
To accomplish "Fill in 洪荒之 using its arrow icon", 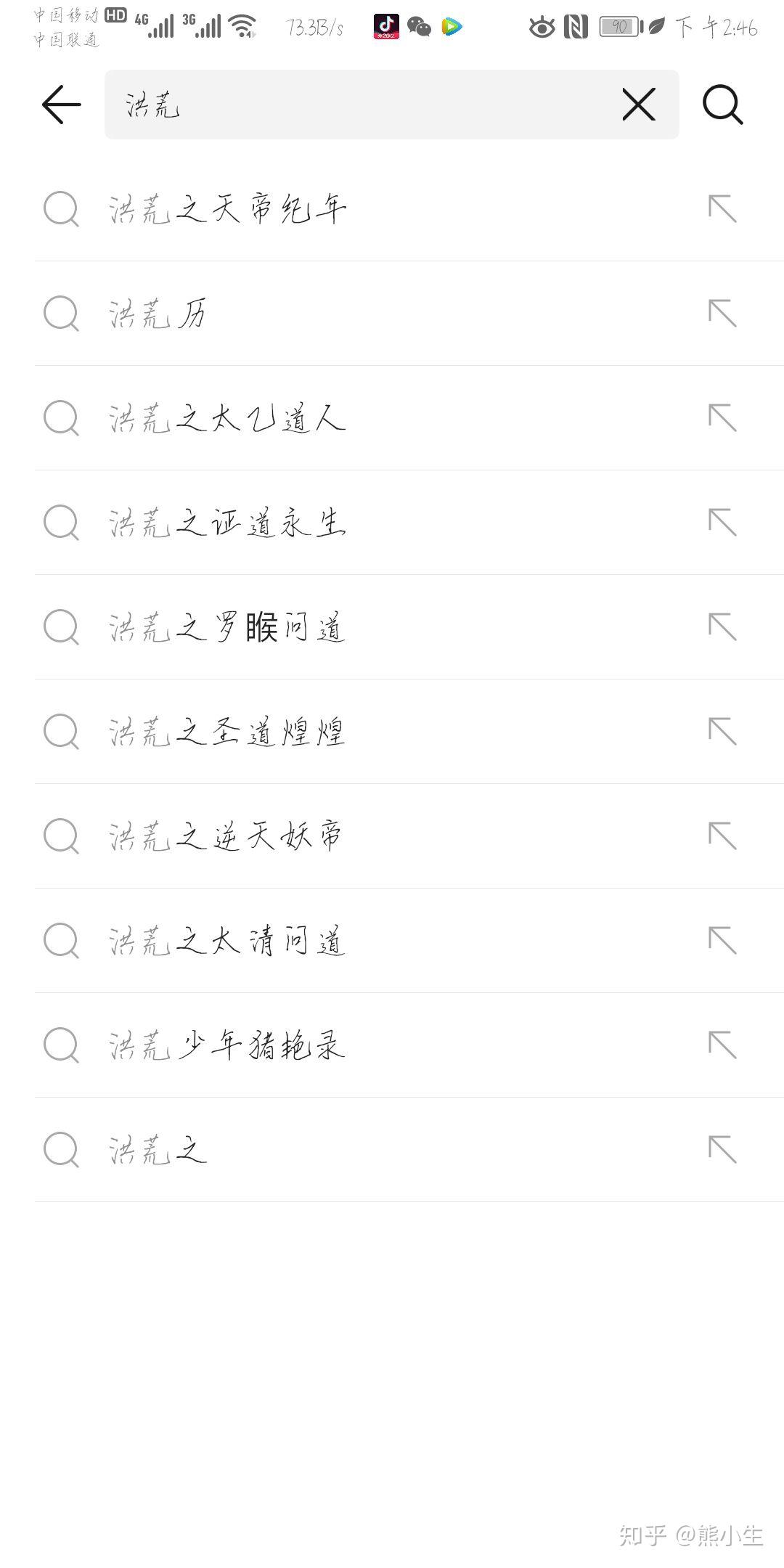I will coord(722,1150).
